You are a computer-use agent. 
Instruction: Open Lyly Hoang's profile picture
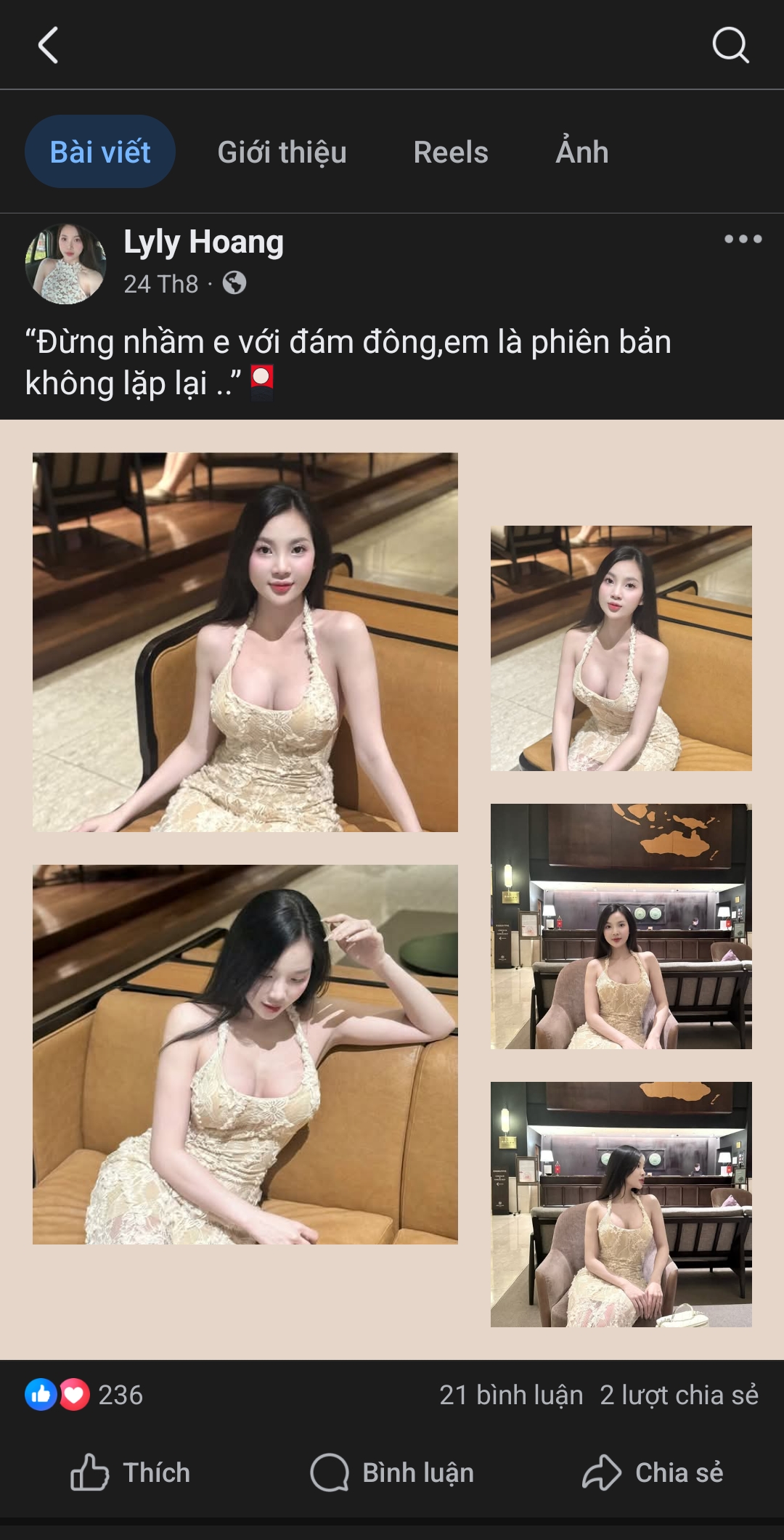pos(65,263)
